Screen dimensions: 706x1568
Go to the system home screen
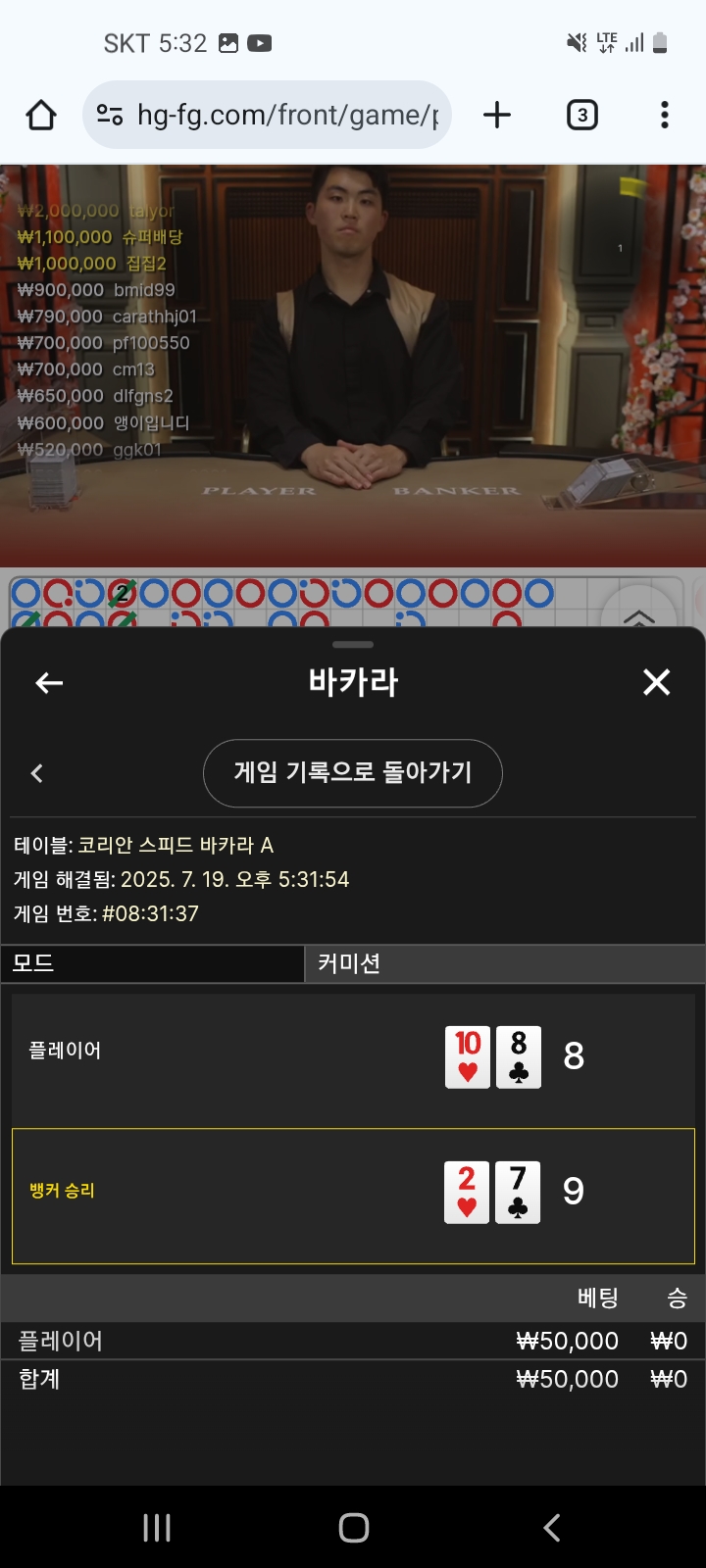click(354, 1527)
